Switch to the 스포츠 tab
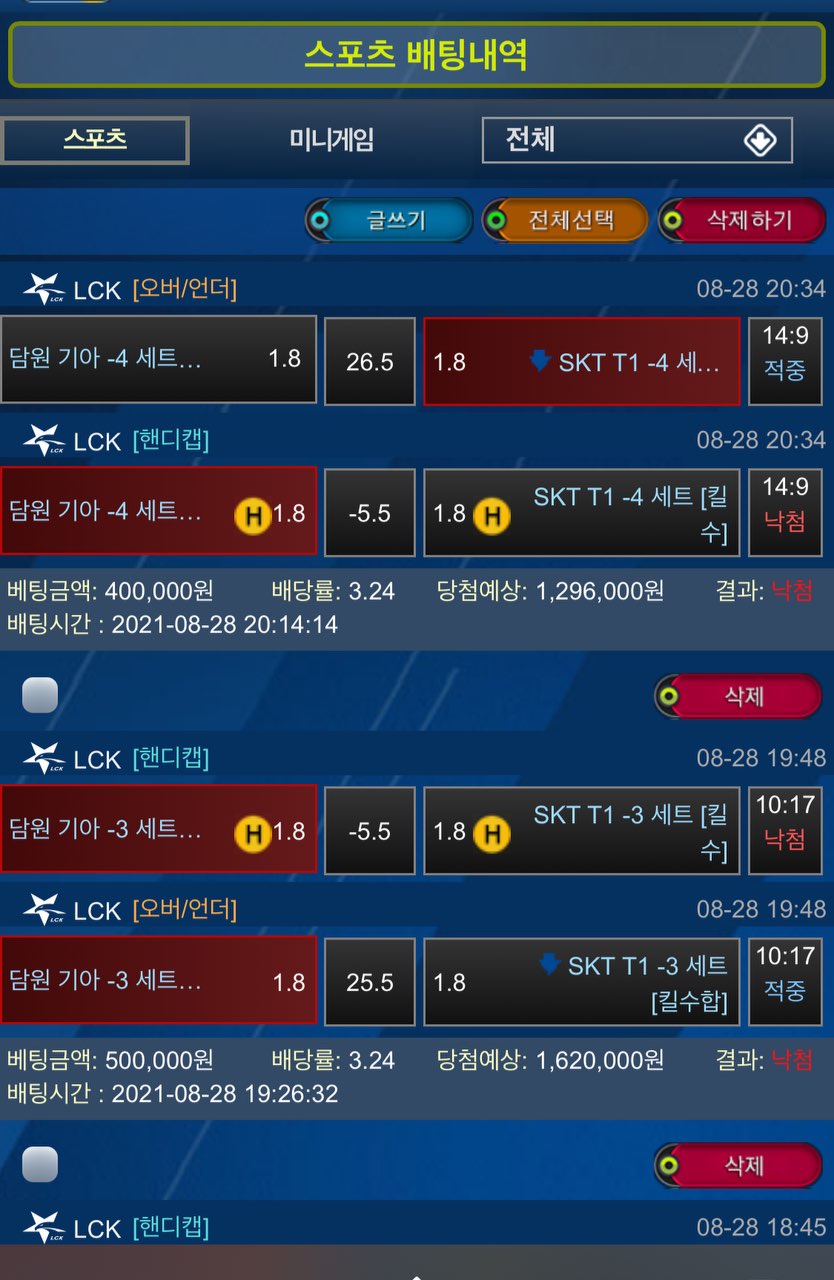This screenshot has height=1280, width=834. click(x=95, y=140)
